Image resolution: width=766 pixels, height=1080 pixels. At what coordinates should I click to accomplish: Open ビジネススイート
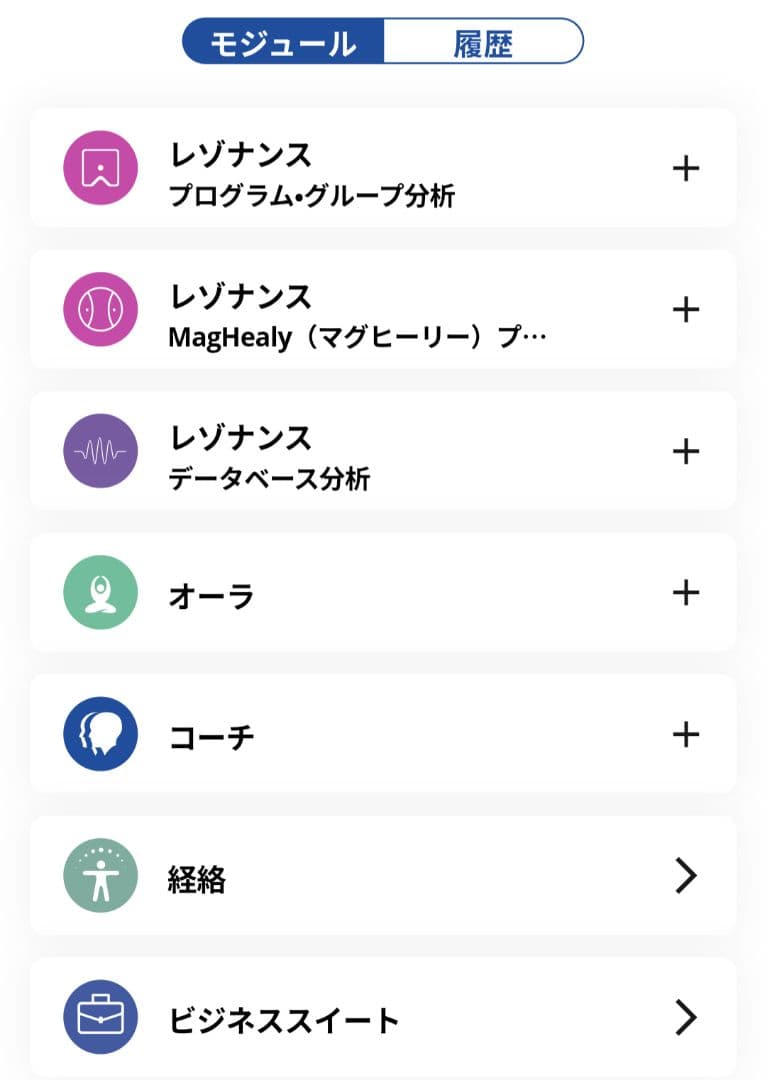(x=685, y=1018)
